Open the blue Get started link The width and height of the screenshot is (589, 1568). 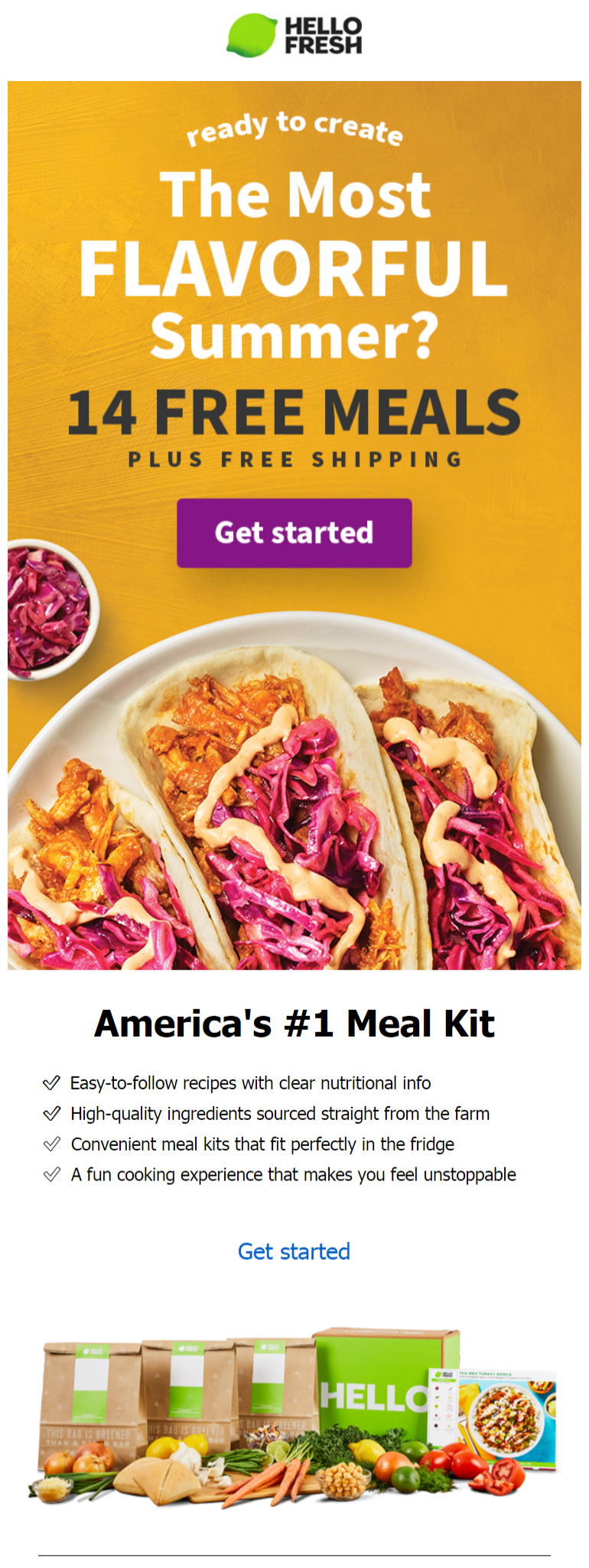tap(294, 1251)
